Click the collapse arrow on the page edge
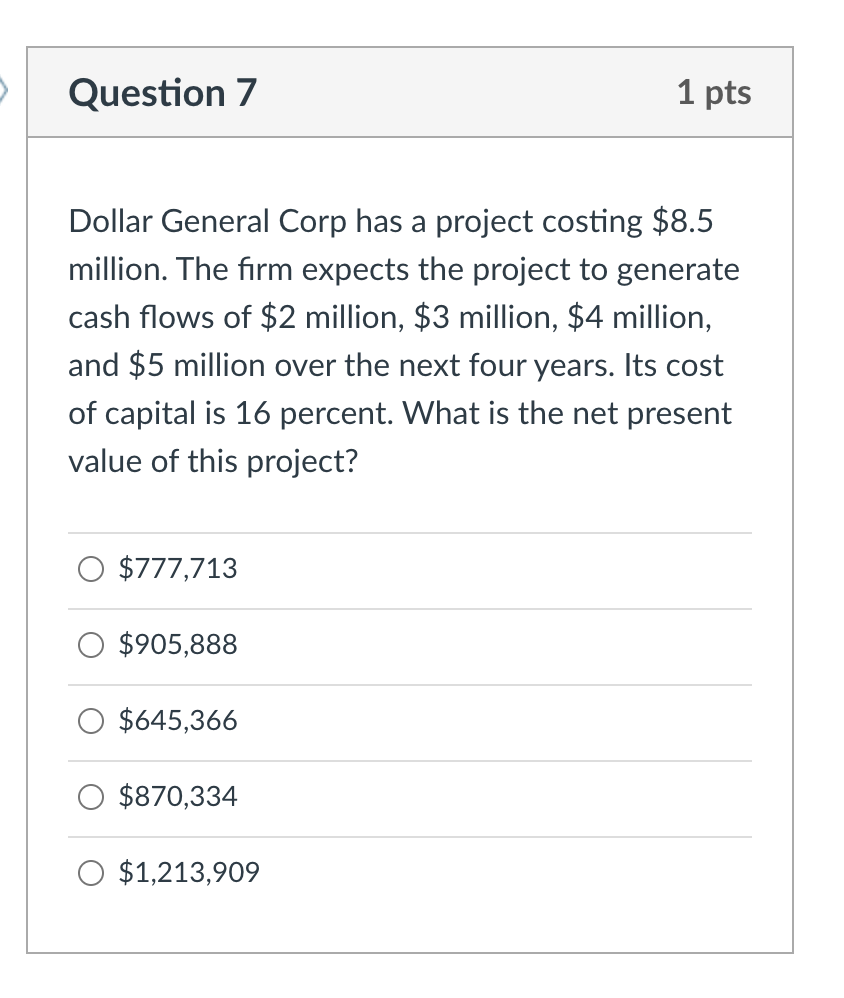Screen dimensions: 844x998 [x=5, y=88]
